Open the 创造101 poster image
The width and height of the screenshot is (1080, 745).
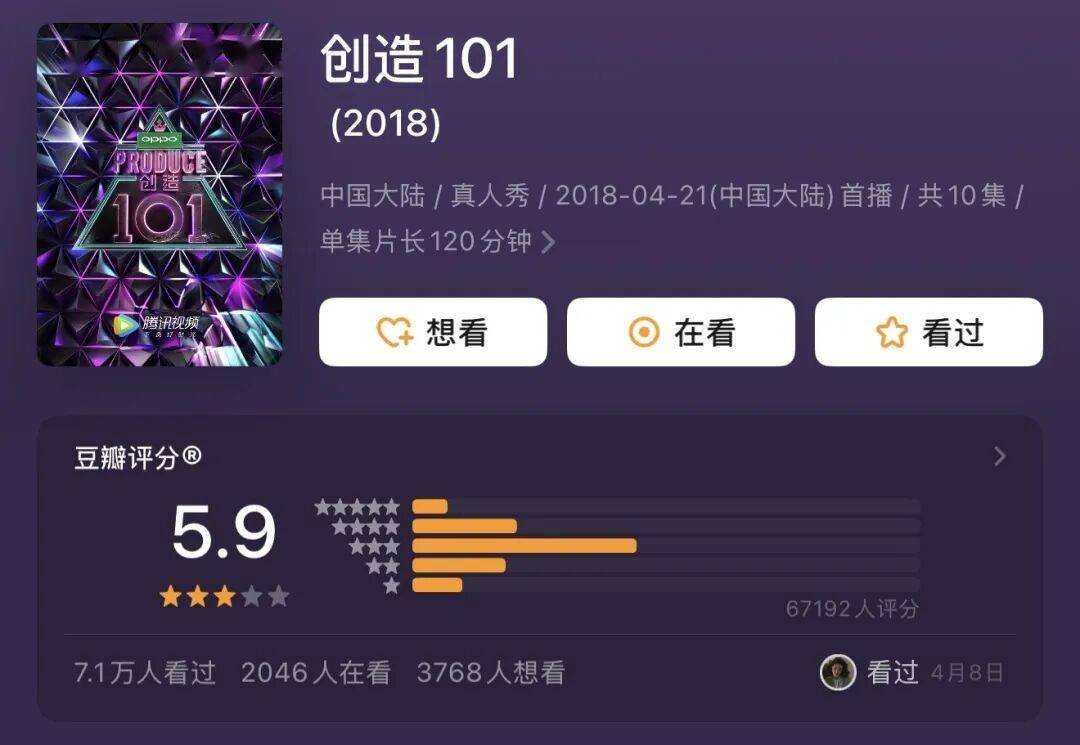coord(160,194)
